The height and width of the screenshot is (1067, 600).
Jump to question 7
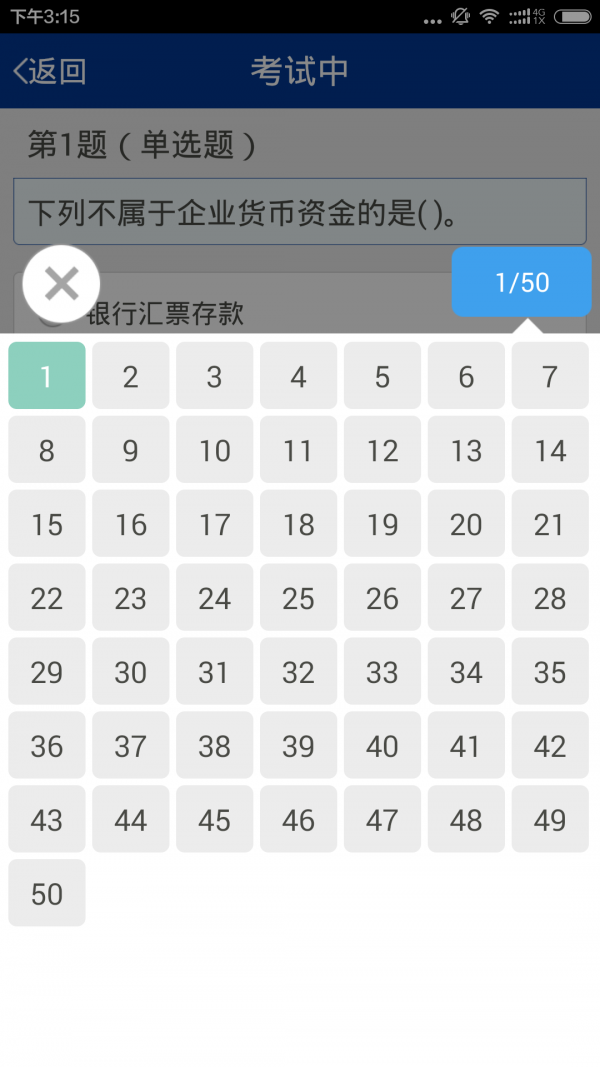(x=550, y=376)
